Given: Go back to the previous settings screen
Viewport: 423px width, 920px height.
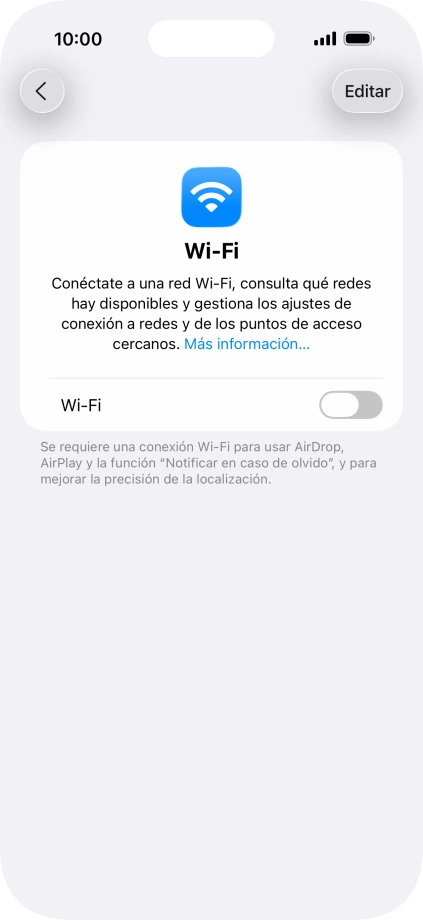Looking at the screenshot, I should click(42, 91).
